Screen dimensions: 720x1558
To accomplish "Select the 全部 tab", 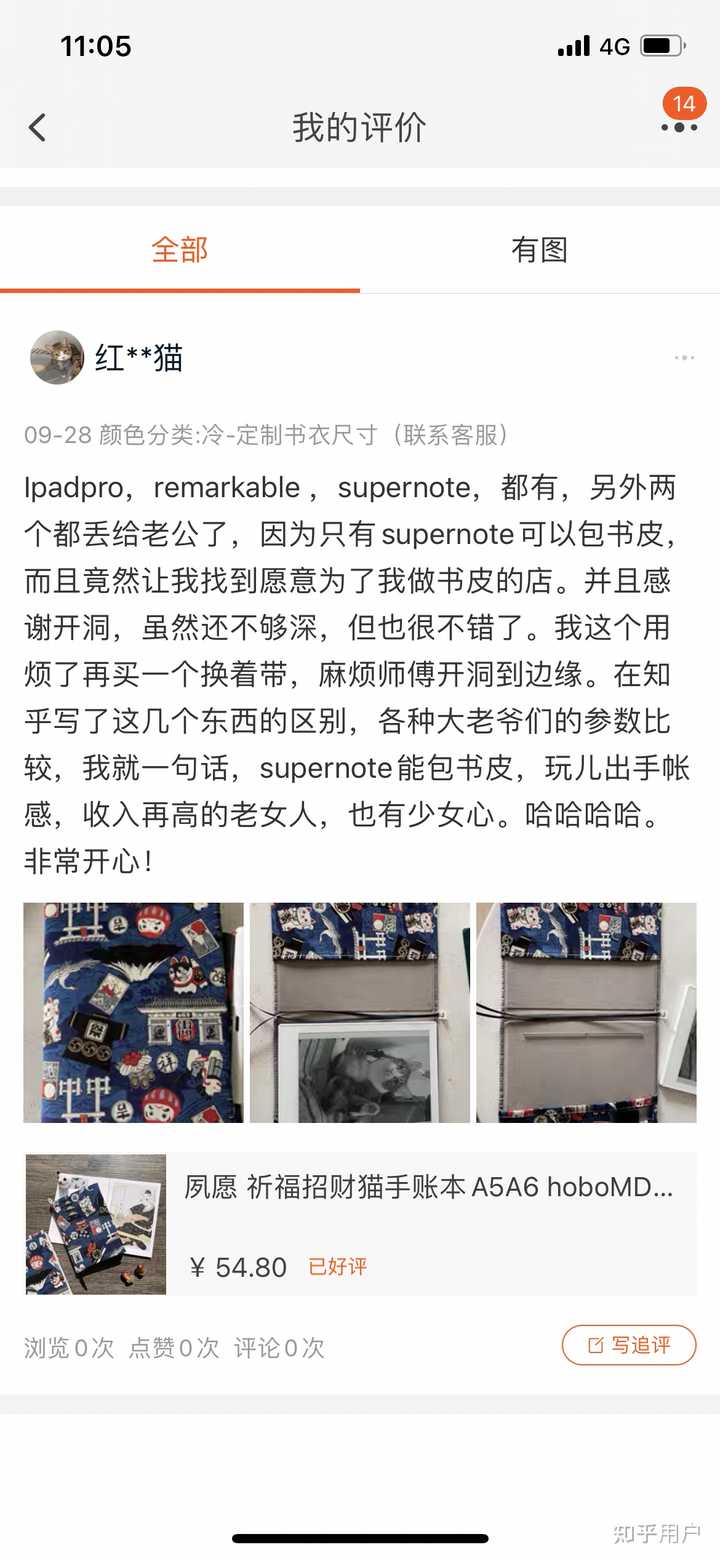I will click(x=180, y=251).
